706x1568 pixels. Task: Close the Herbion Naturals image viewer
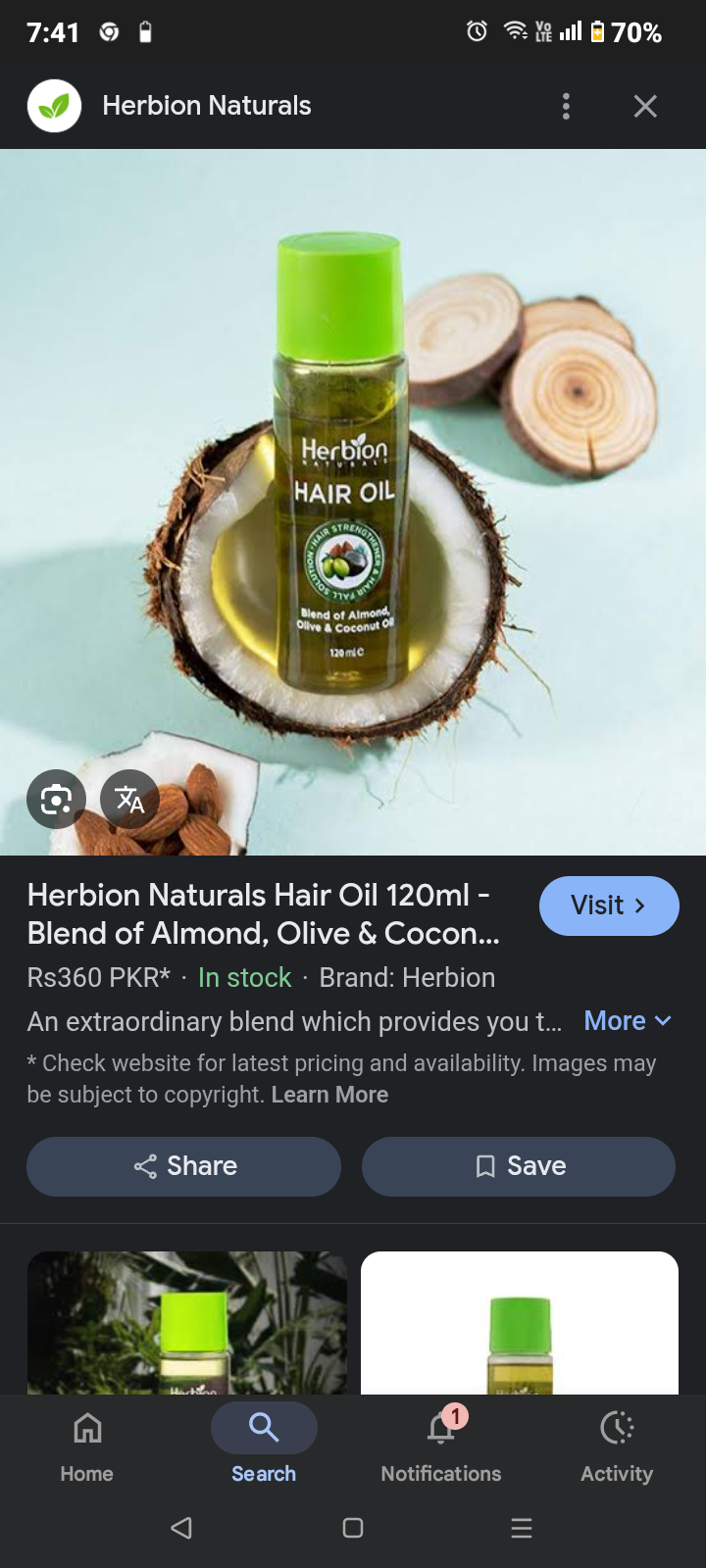(x=644, y=106)
